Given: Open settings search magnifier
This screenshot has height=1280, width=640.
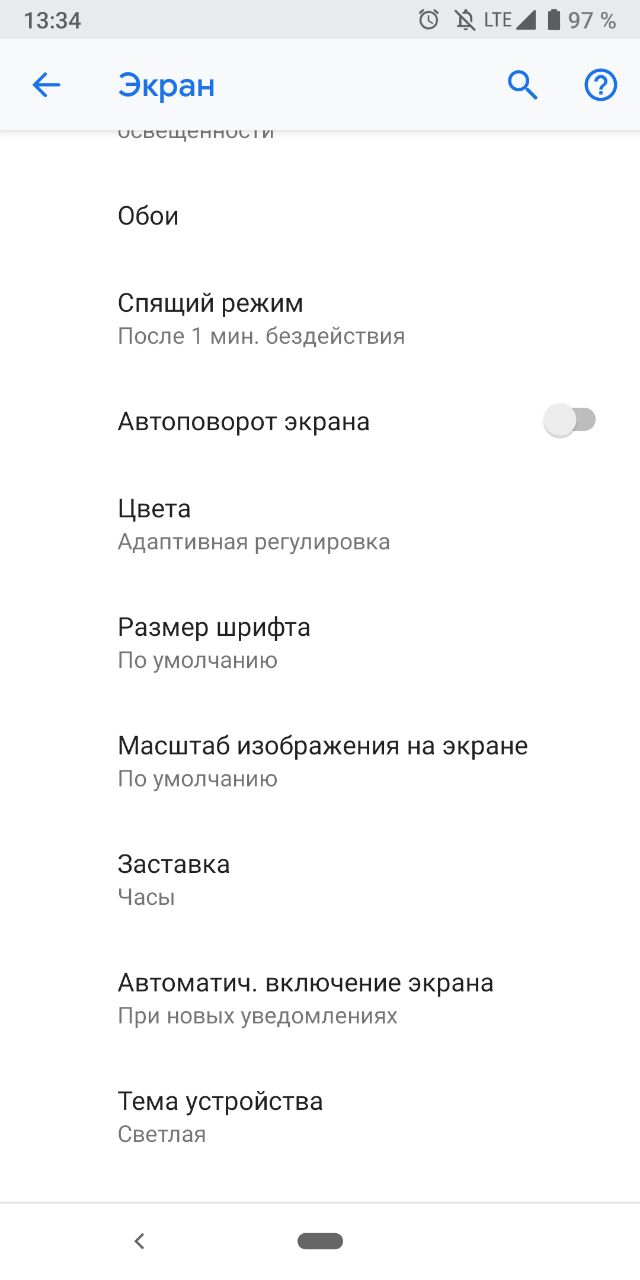Looking at the screenshot, I should [x=522, y=86].
